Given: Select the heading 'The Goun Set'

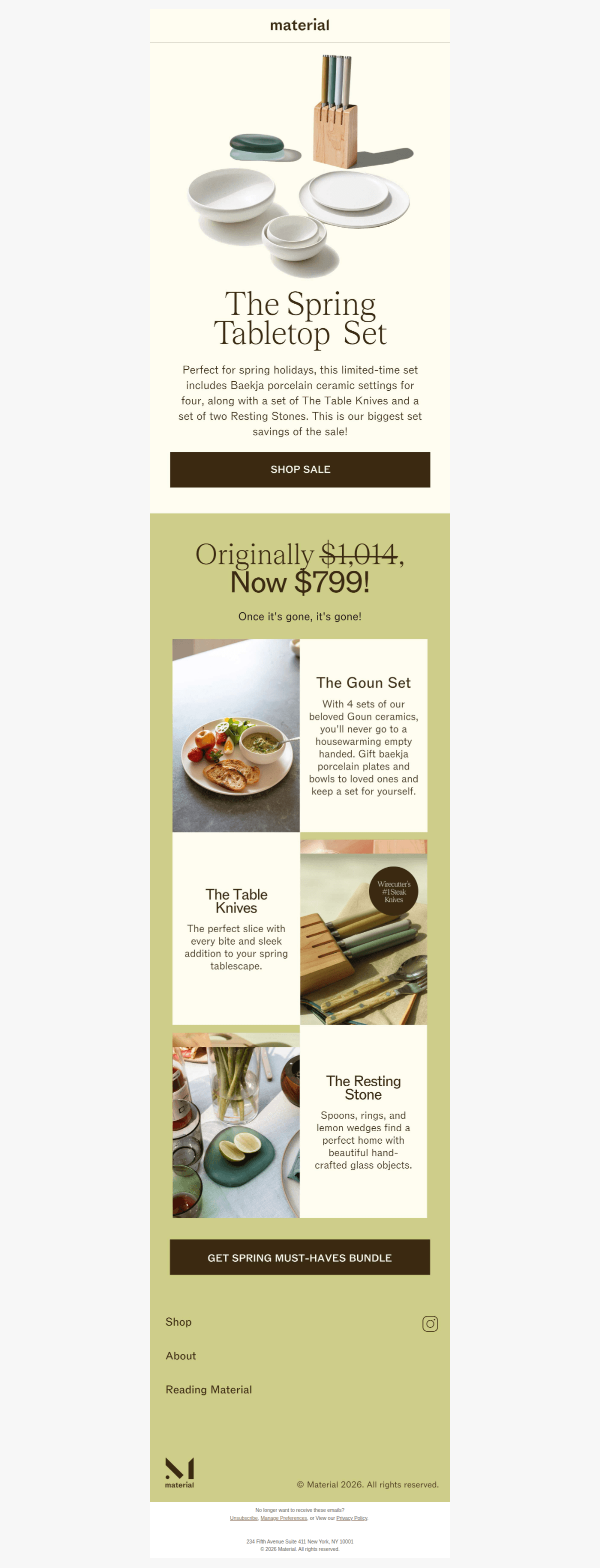Looking at the screenshot, I should click(x=365, y=683).
